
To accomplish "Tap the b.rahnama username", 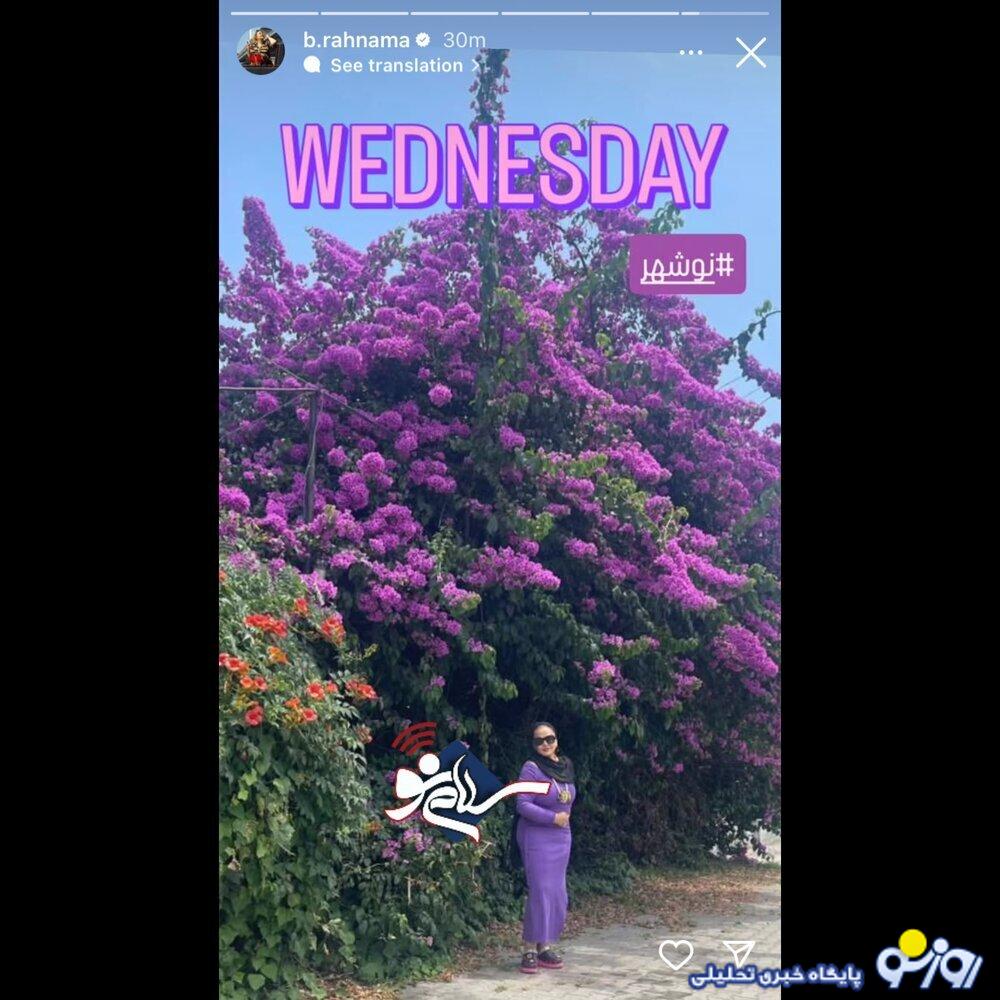I will click(355, 40).
